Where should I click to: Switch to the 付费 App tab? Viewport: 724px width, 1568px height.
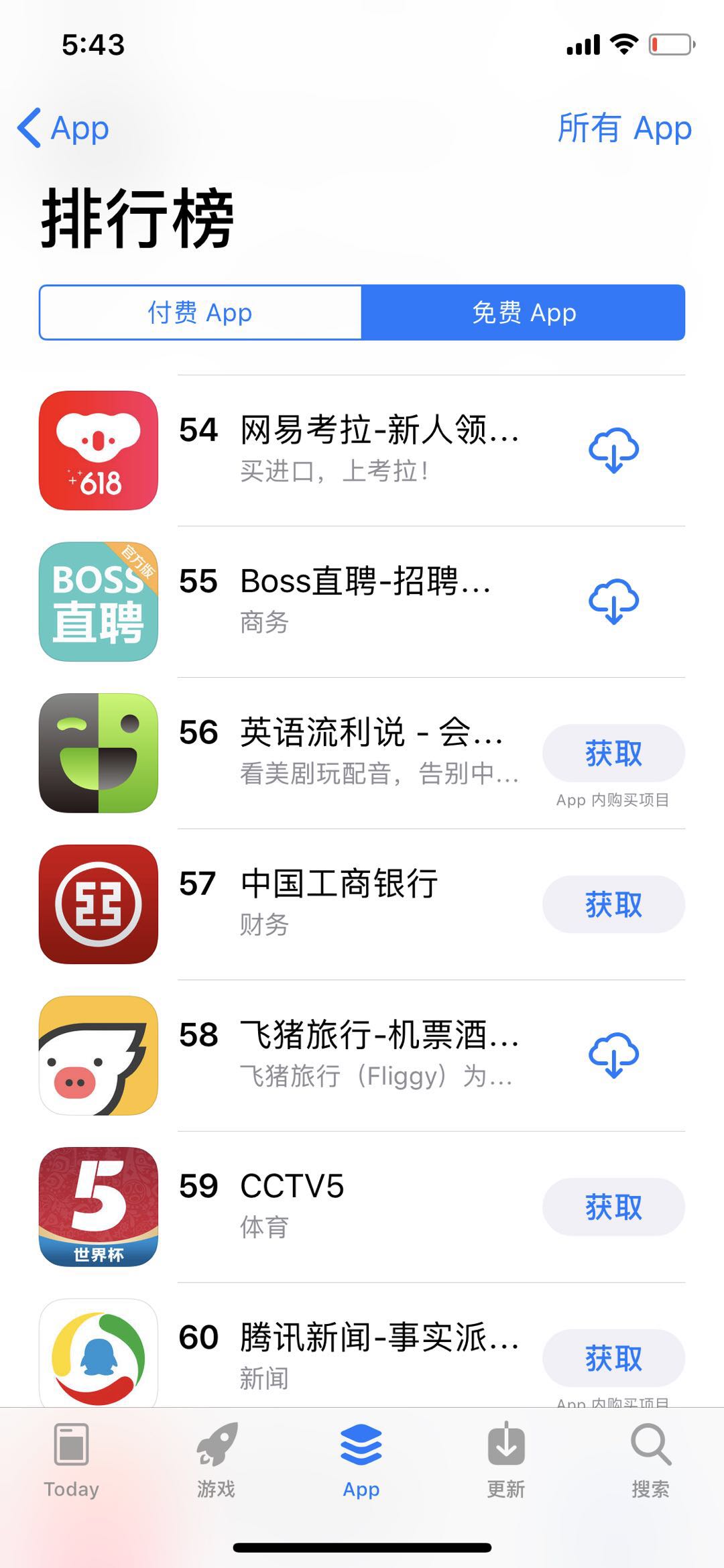click(200, 312)
